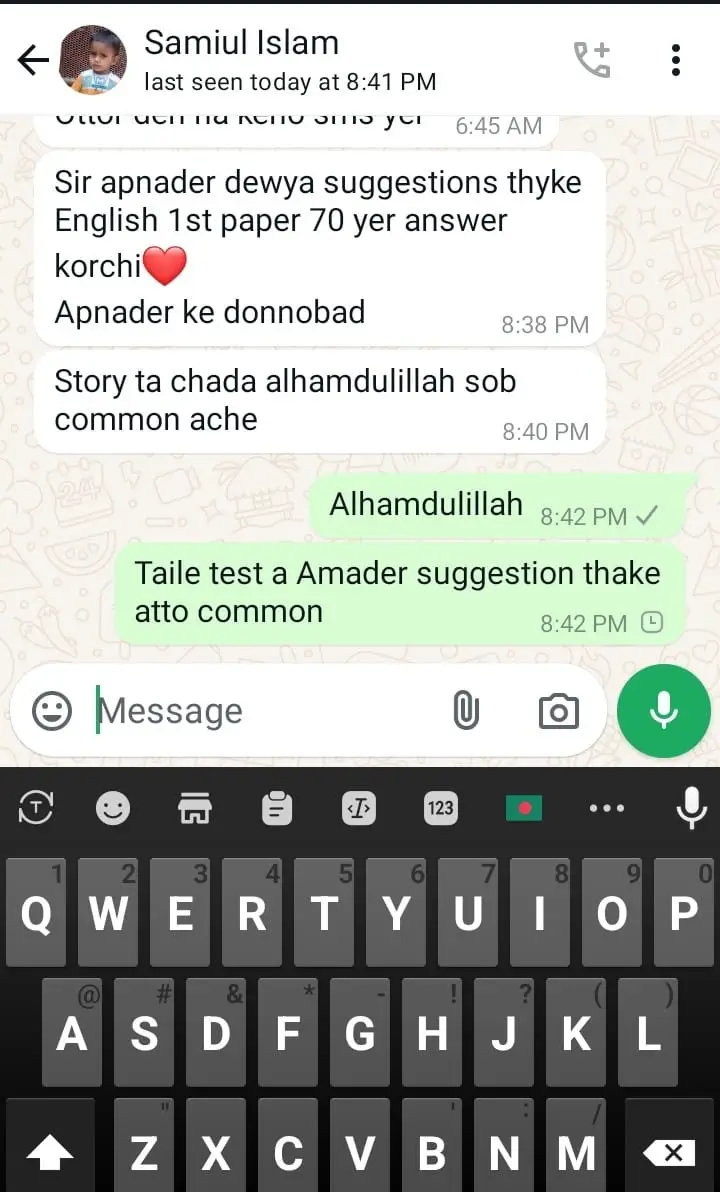Screen dimensions: 720x1192
Task: Switch keyboard to the 123 number layout
Action: point(440,807)
